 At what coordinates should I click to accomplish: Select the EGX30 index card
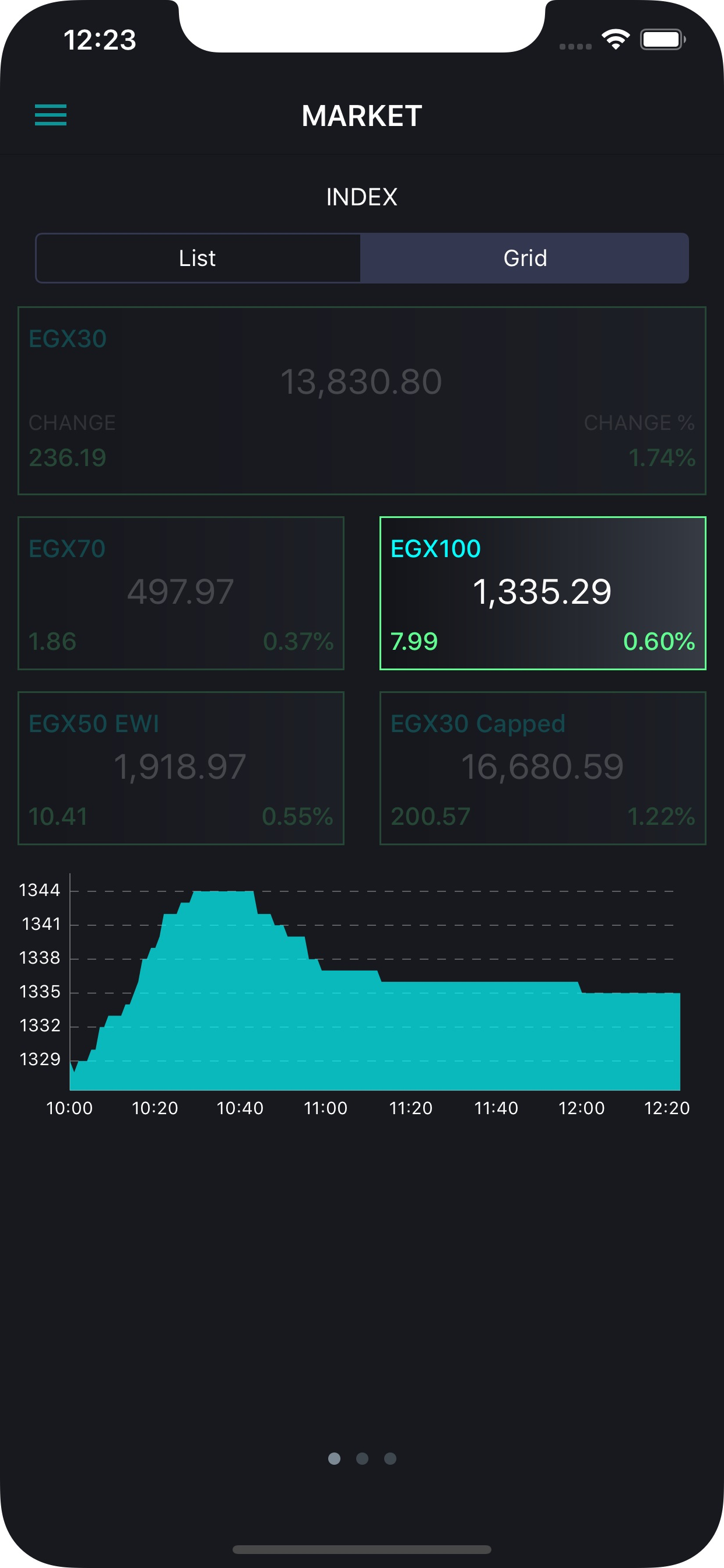point(362,401)
